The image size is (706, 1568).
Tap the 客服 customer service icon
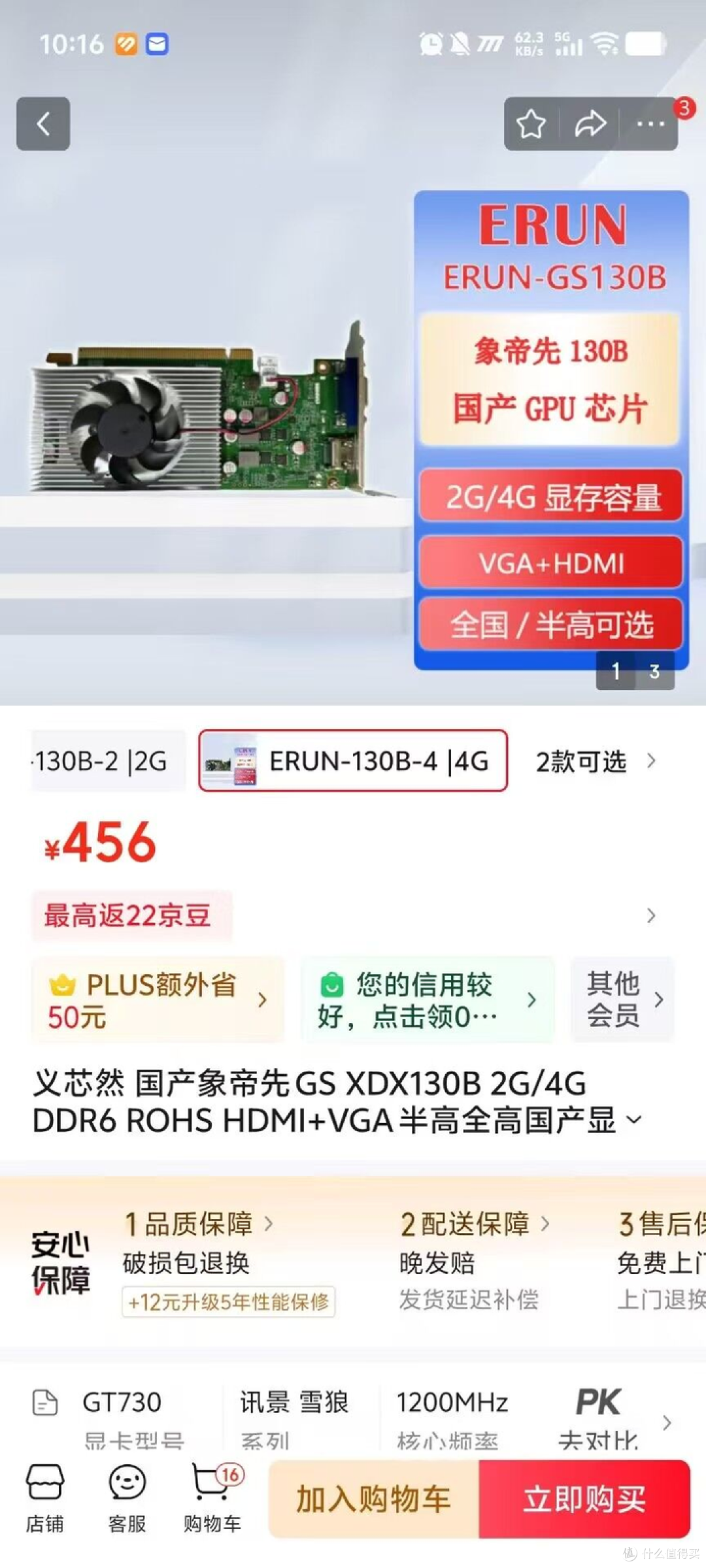pyautogui.click(x=126, y=1496)
